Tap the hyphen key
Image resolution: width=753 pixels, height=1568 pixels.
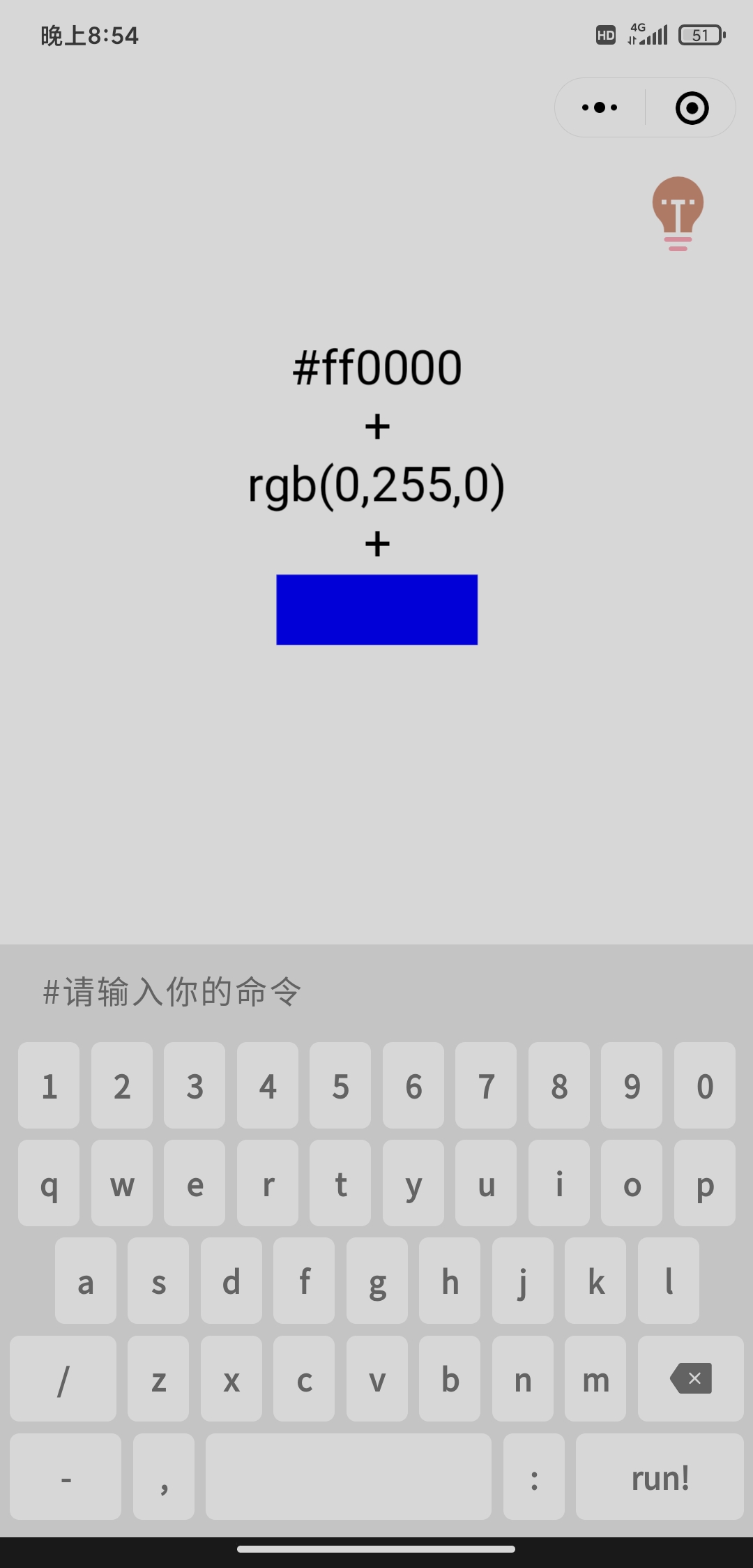point(66,1477)
